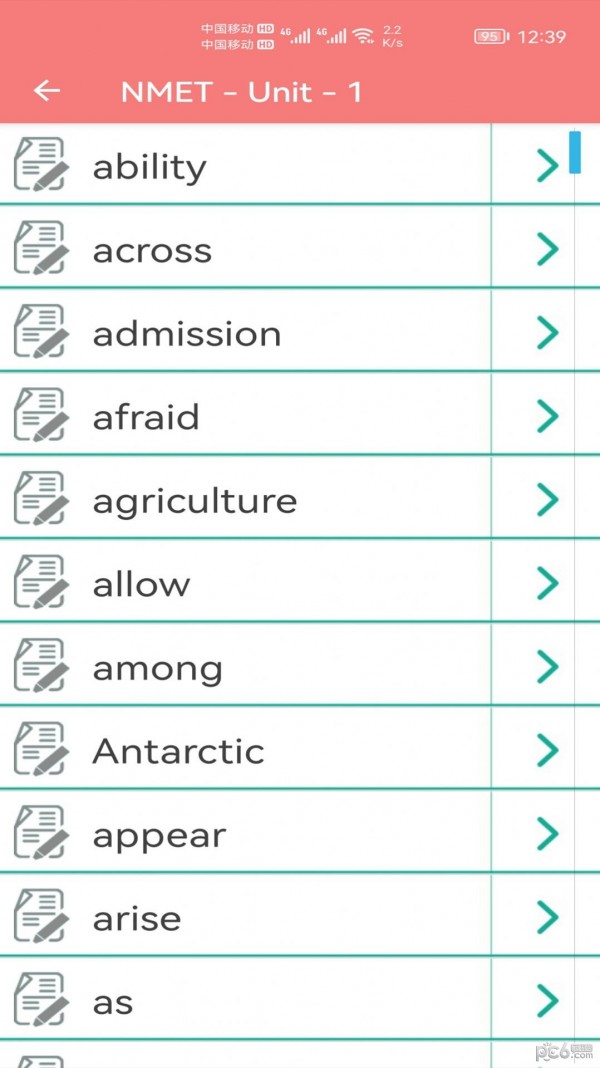Screen dimensions: 600x1068
Task: Select the 'across' entry
Action: click(153, 250)
